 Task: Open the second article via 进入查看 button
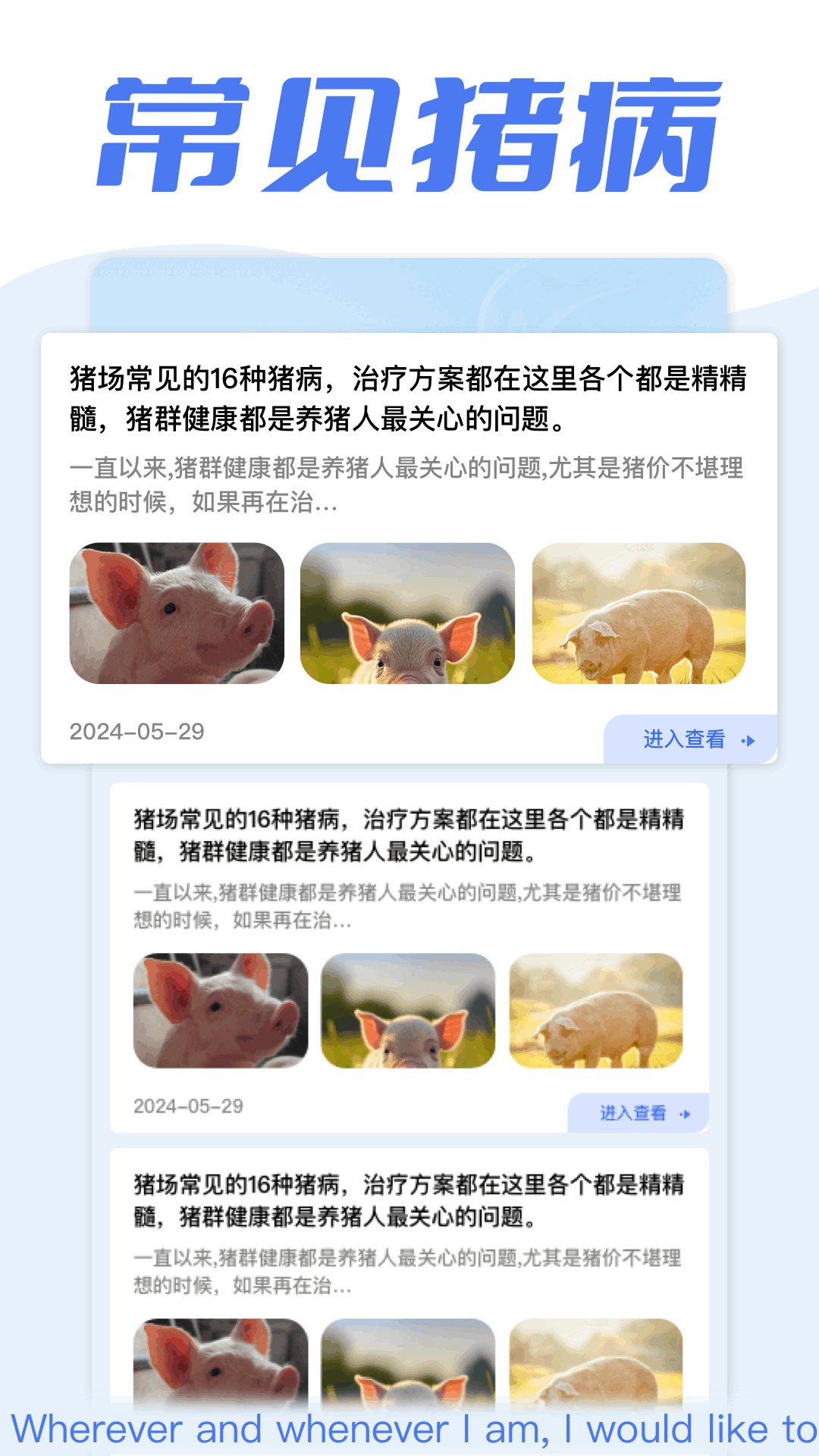click(635, 1114)
